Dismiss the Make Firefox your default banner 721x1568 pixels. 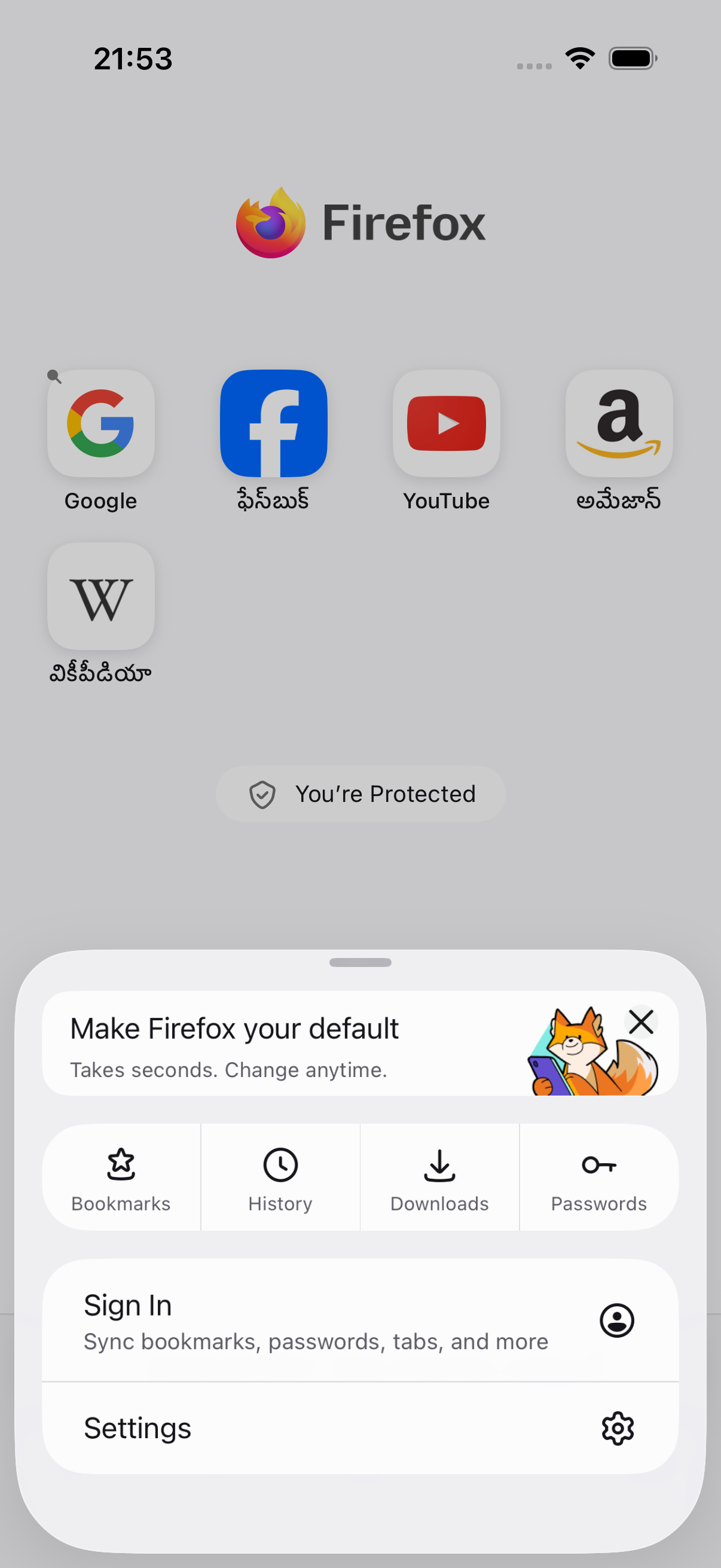(x=641, y=1022)
